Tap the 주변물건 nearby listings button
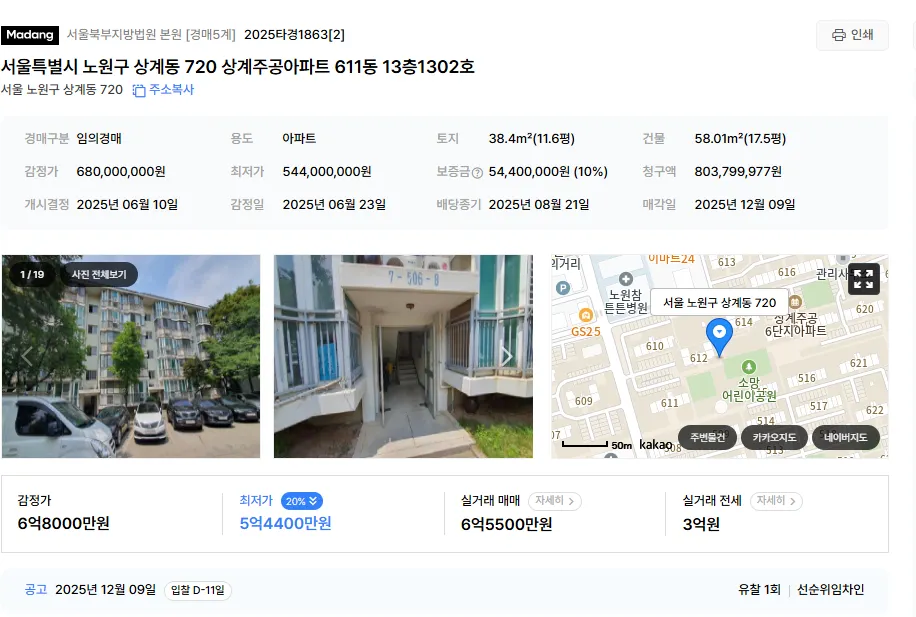 pos(708,437)
